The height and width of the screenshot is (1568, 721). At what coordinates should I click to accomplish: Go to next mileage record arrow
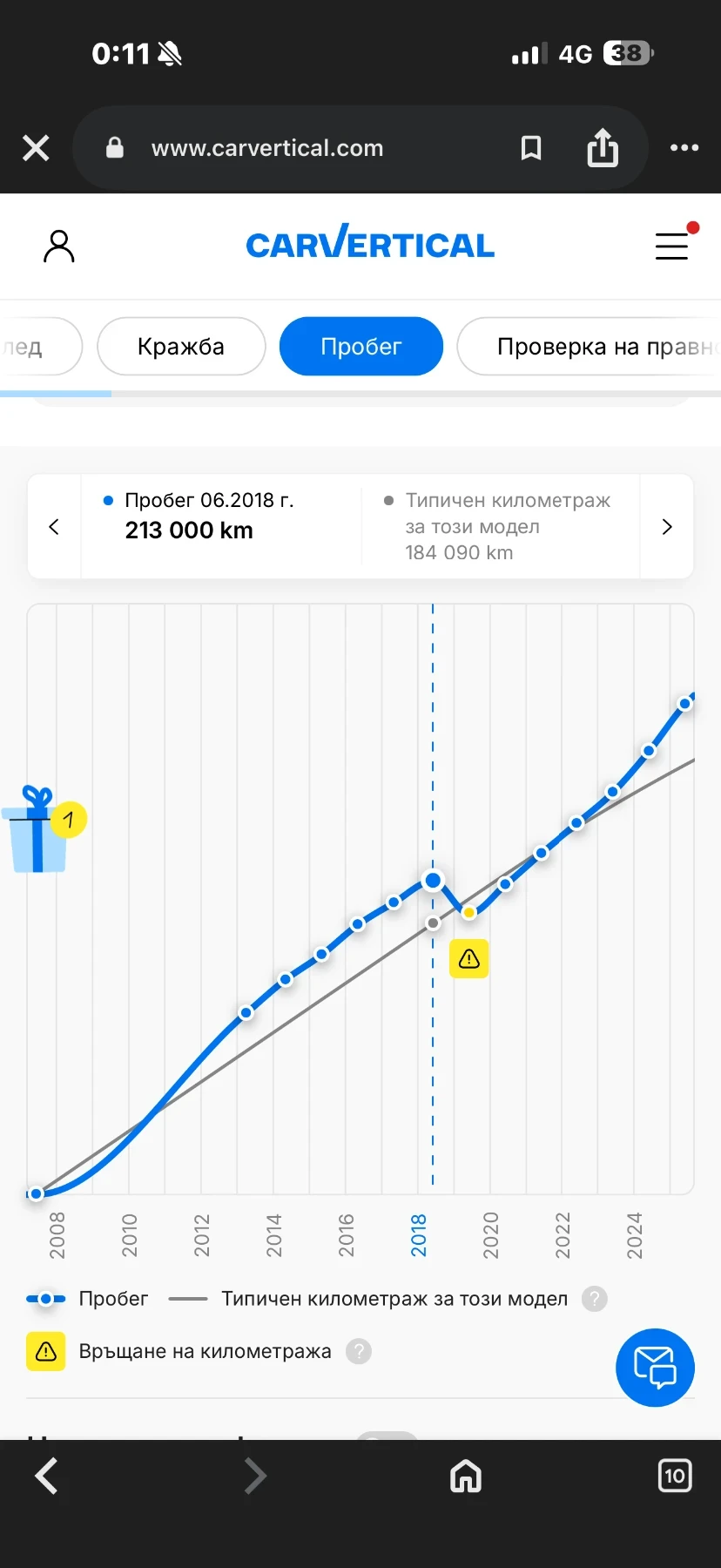click(x=667, y=527)
